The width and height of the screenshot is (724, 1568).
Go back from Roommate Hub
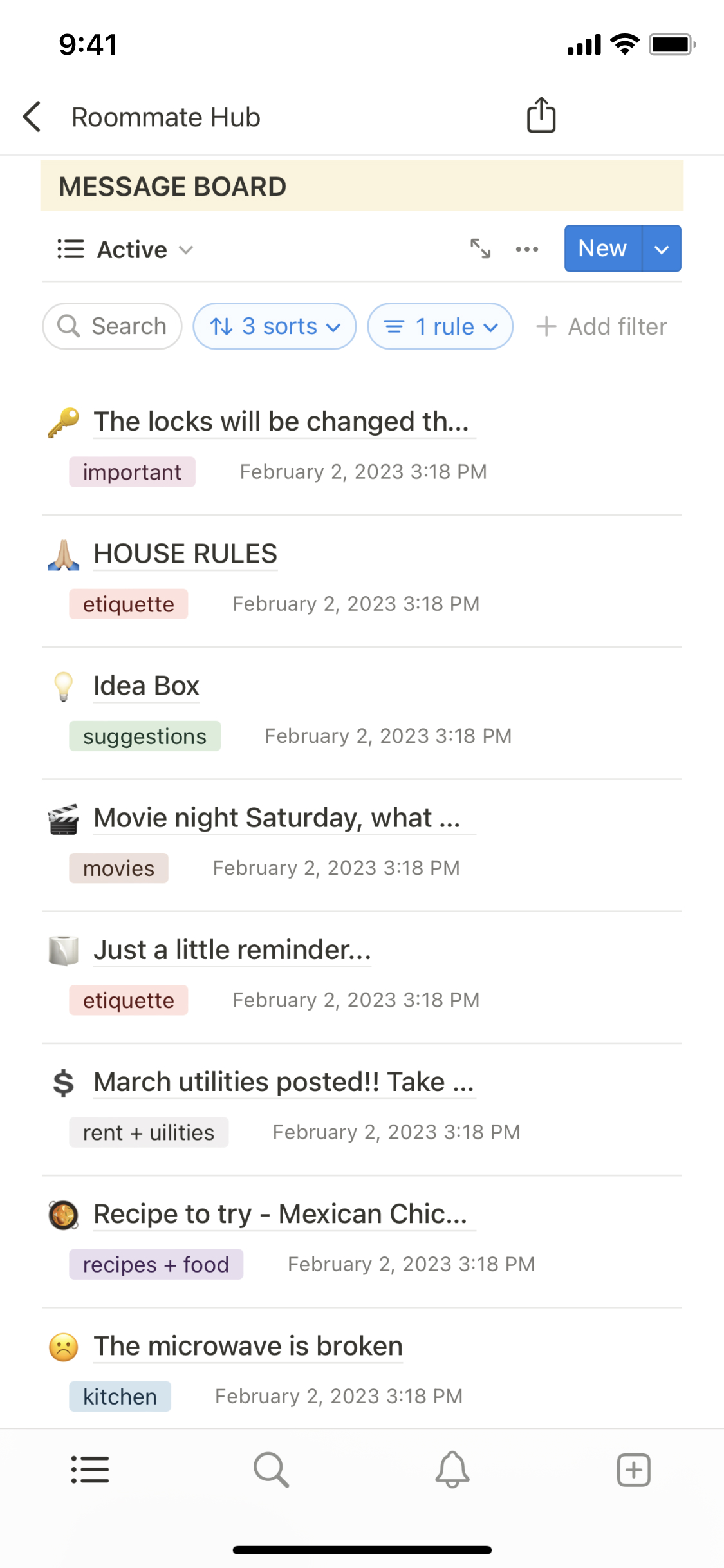32,117
